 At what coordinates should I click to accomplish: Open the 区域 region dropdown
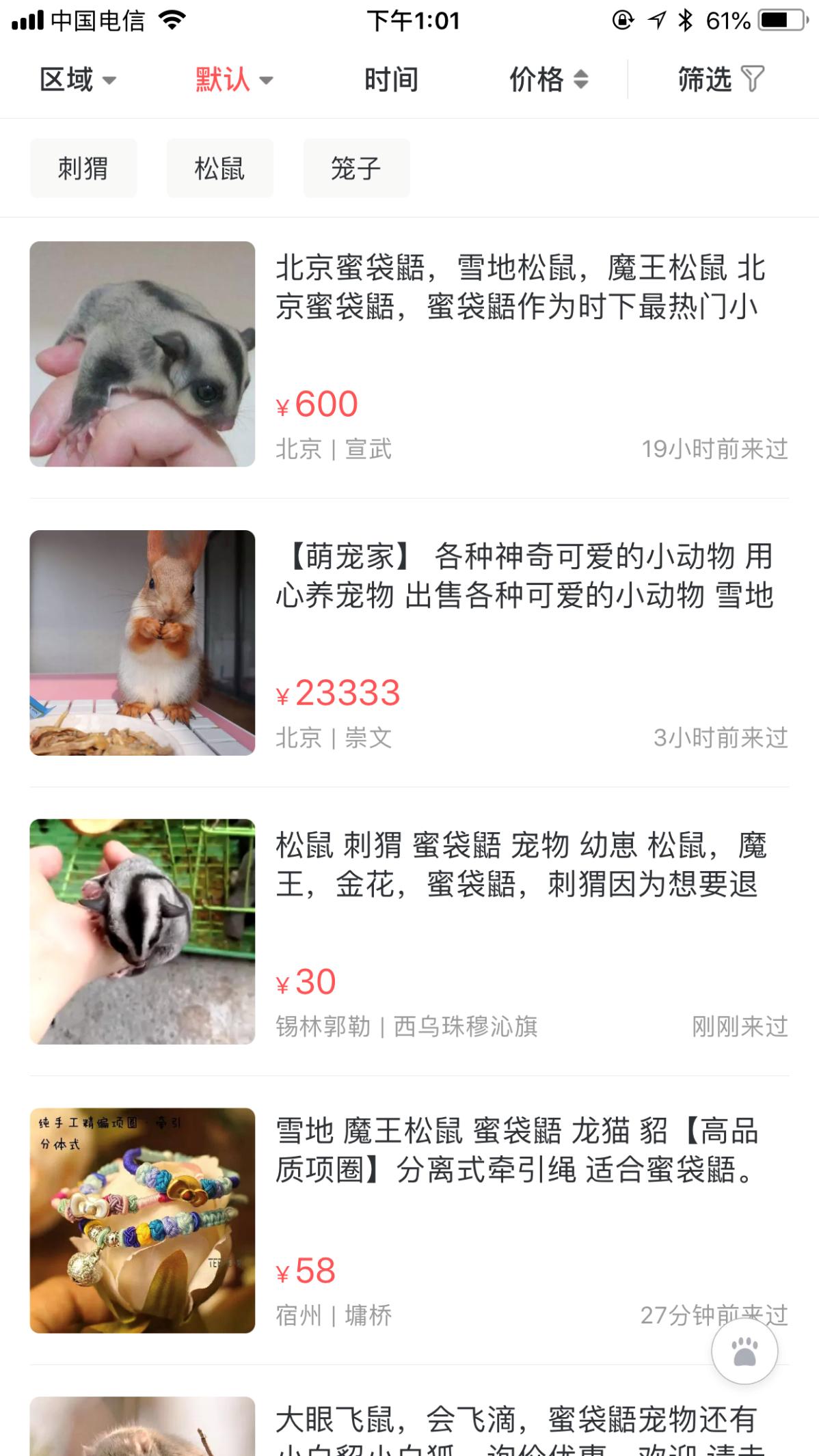coord(77,79)
